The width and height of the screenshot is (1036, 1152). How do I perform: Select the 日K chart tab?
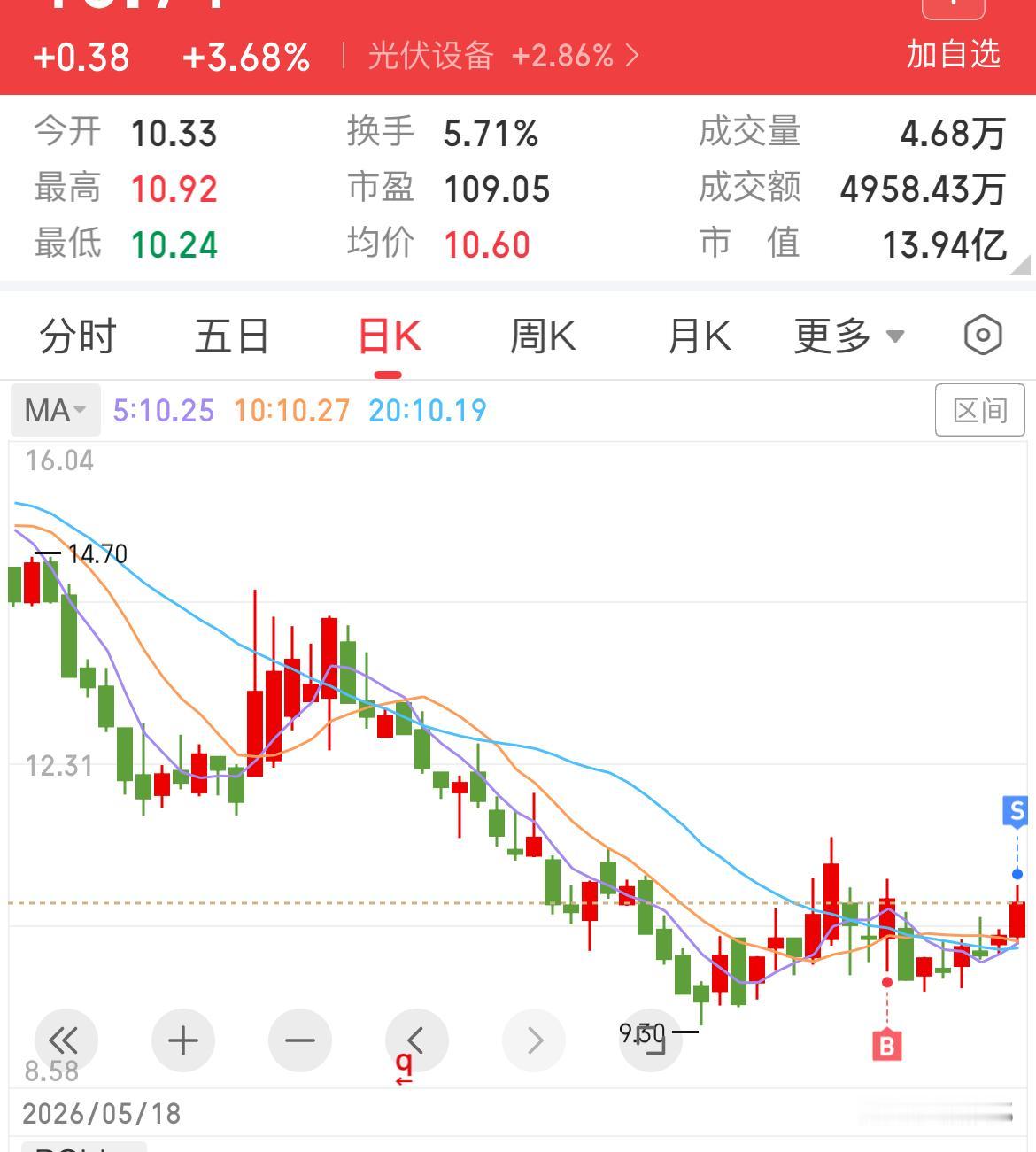[x=389, y=336]
